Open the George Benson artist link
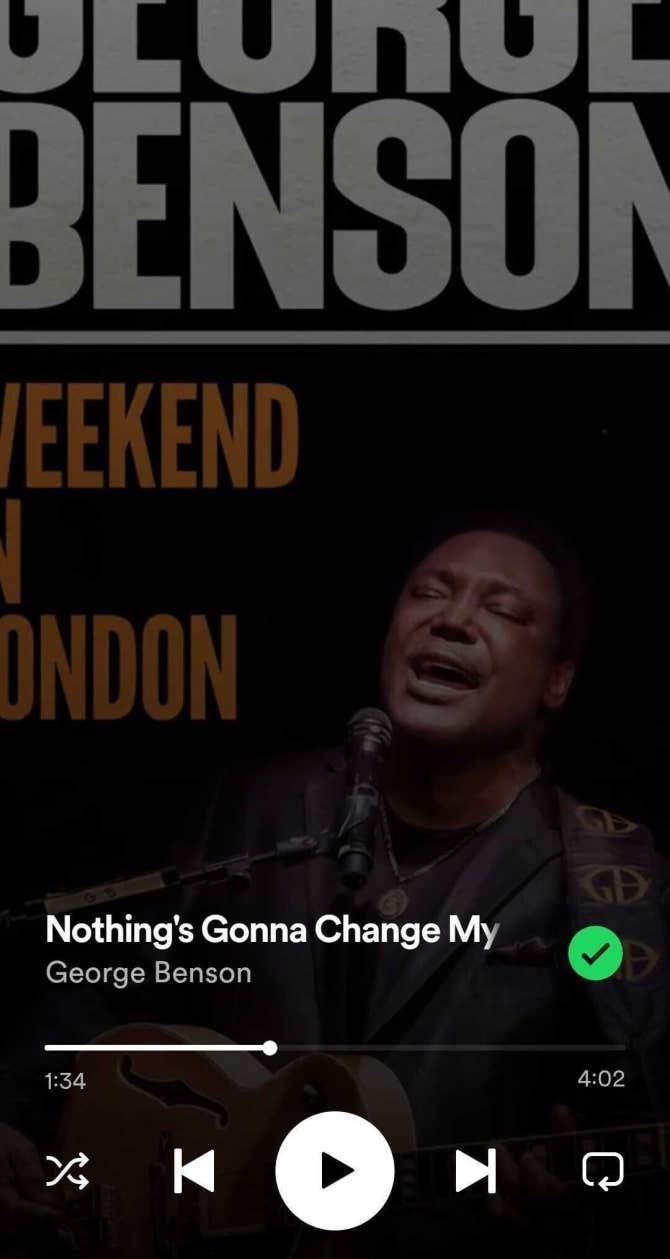Screen dimensions: 670x1259 pos(148,973)
